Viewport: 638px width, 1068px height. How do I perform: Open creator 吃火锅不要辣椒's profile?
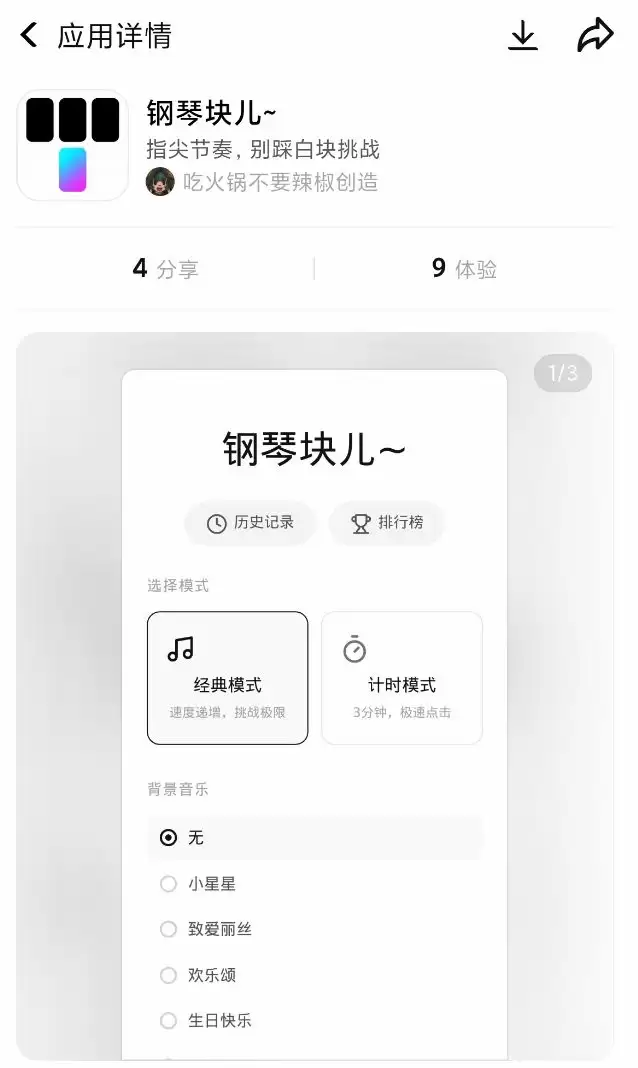point(262,182)
